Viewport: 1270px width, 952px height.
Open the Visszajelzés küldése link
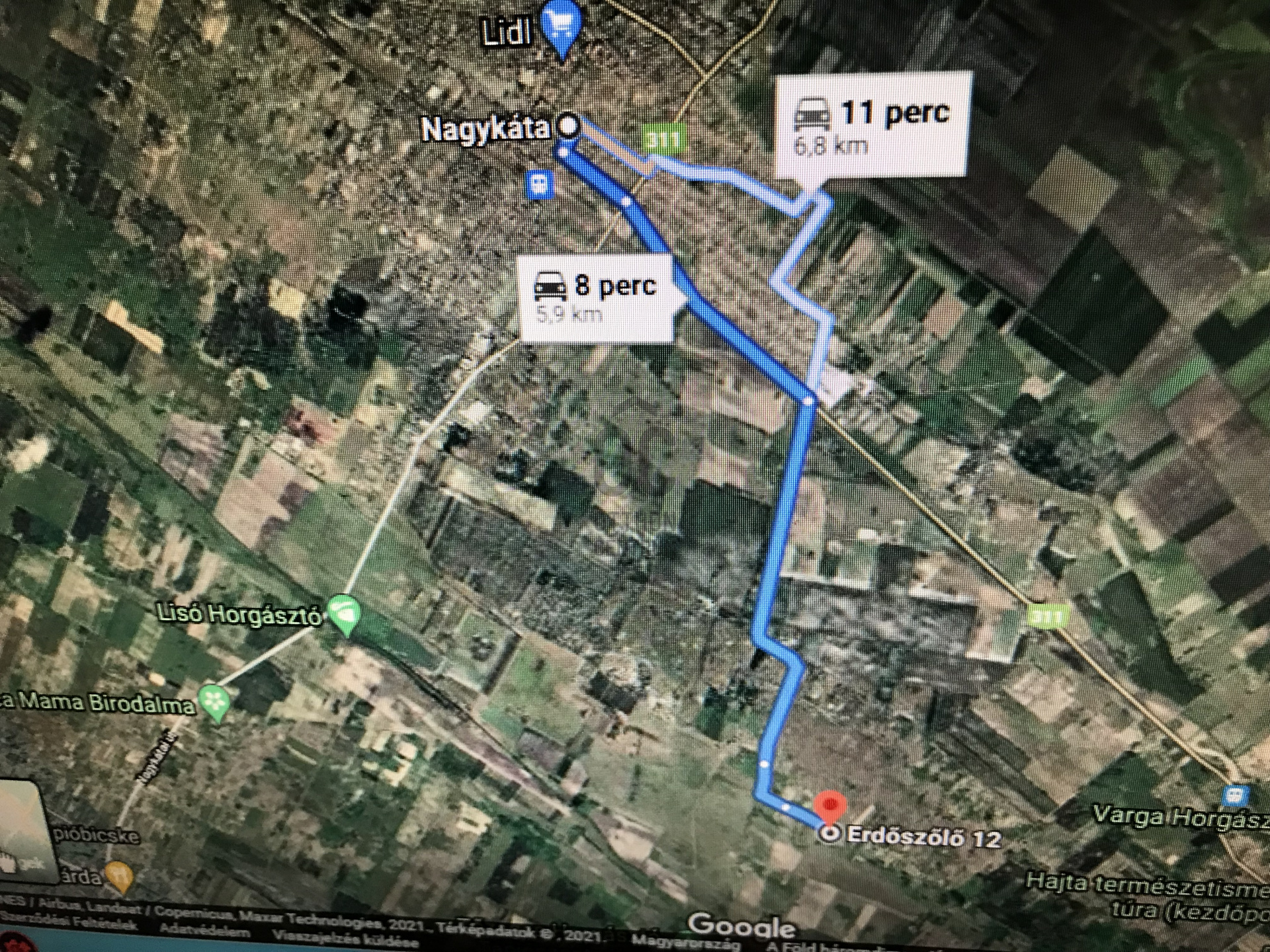click(345, 937)
